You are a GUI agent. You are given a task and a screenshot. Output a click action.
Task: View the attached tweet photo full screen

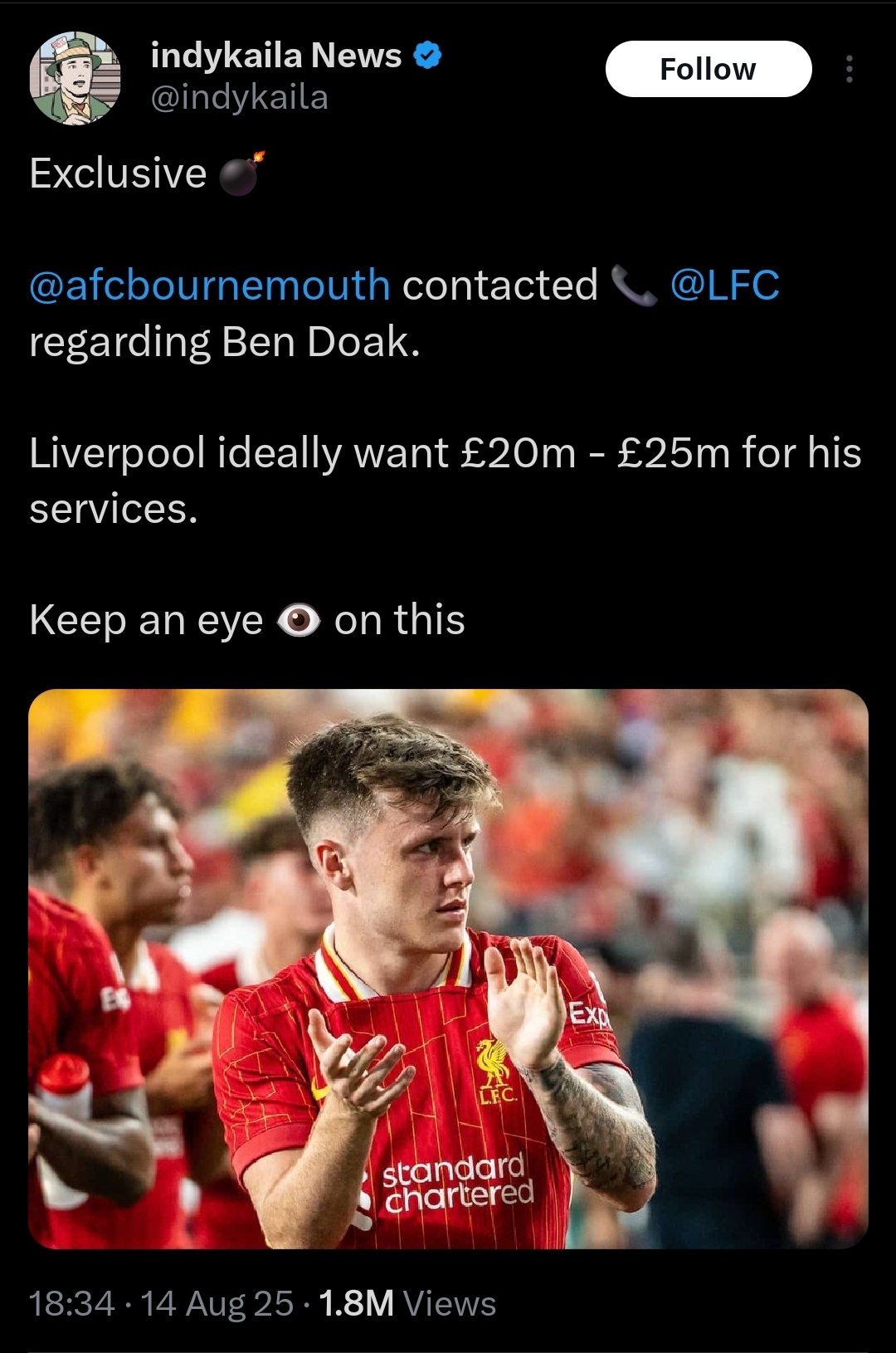click(448, 969)
